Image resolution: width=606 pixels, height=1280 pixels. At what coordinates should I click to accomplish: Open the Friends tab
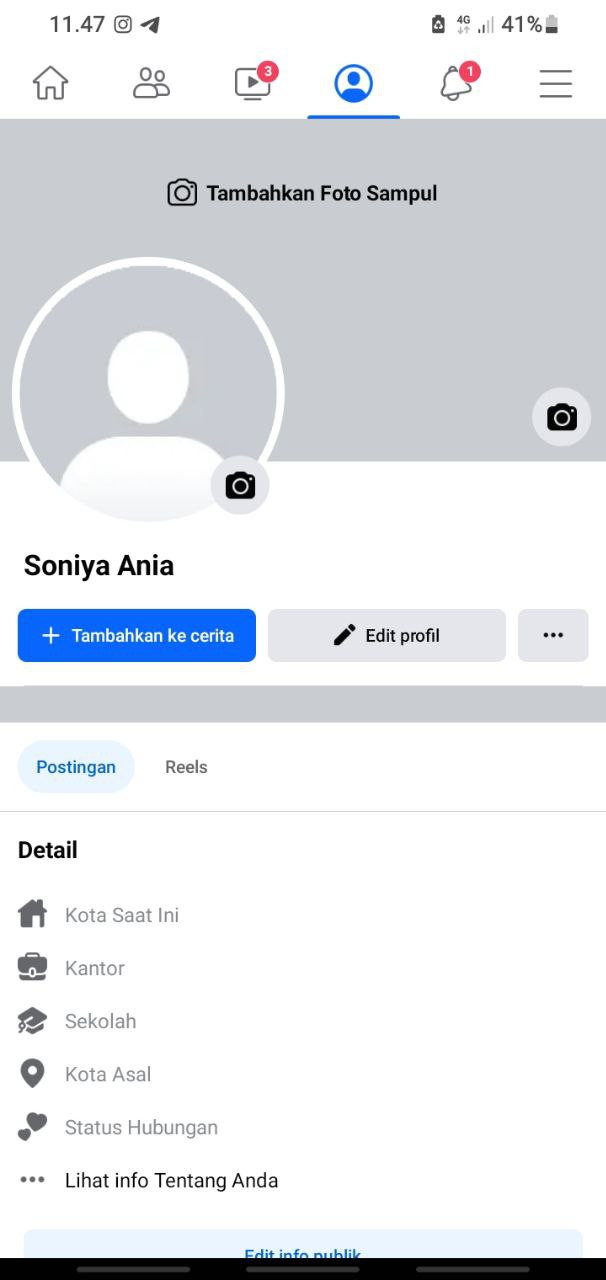coord(151,84)
